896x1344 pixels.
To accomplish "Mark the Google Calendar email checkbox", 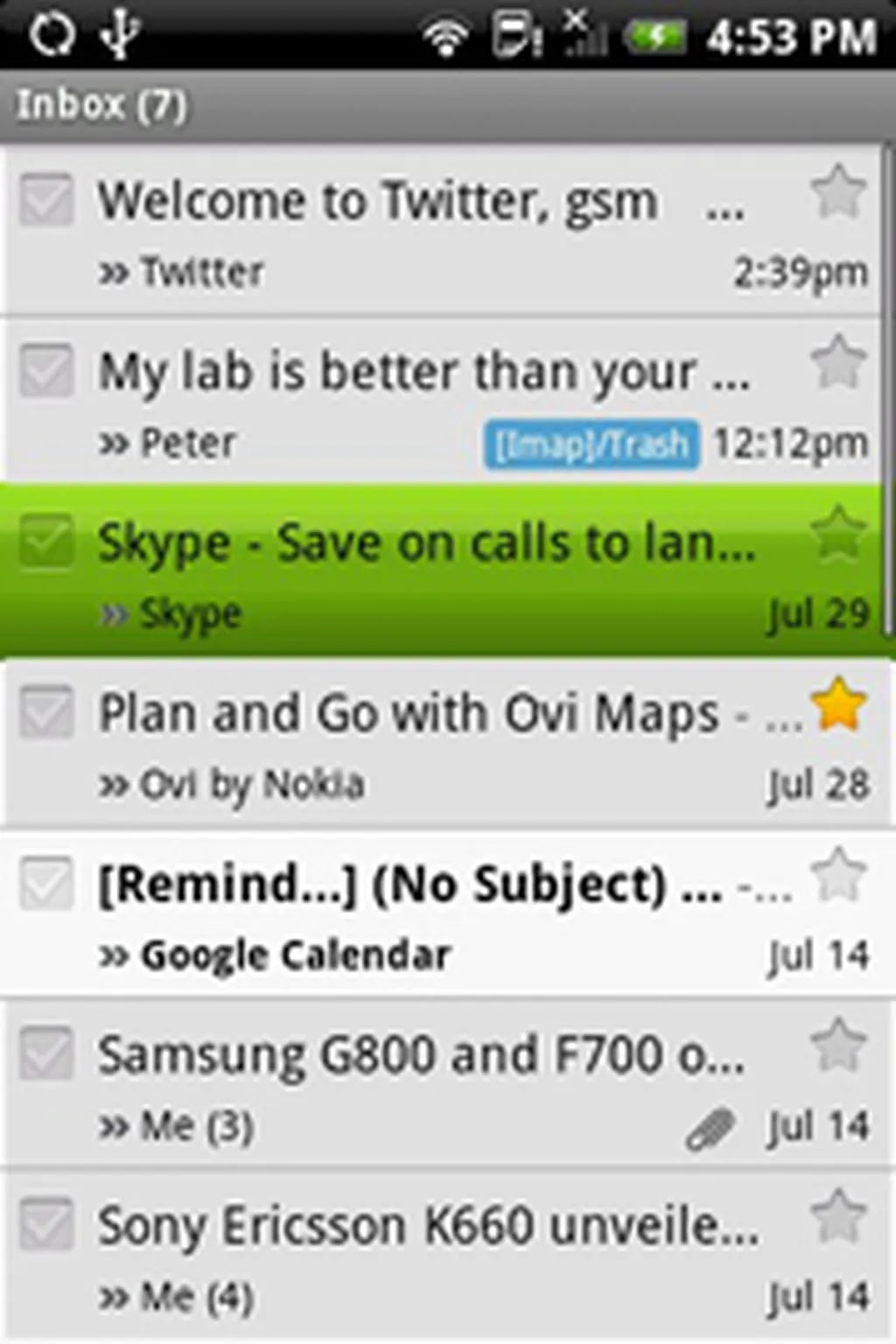I will [x=46, y=883].
